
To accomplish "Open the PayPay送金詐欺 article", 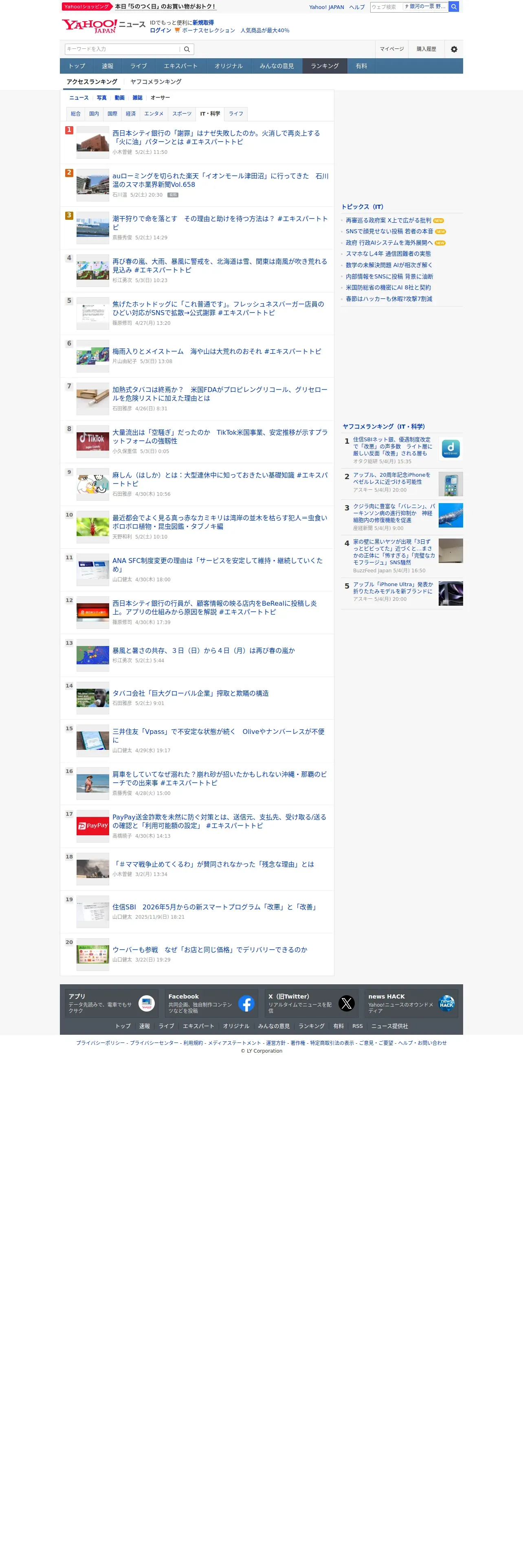I will coord(219,821).
